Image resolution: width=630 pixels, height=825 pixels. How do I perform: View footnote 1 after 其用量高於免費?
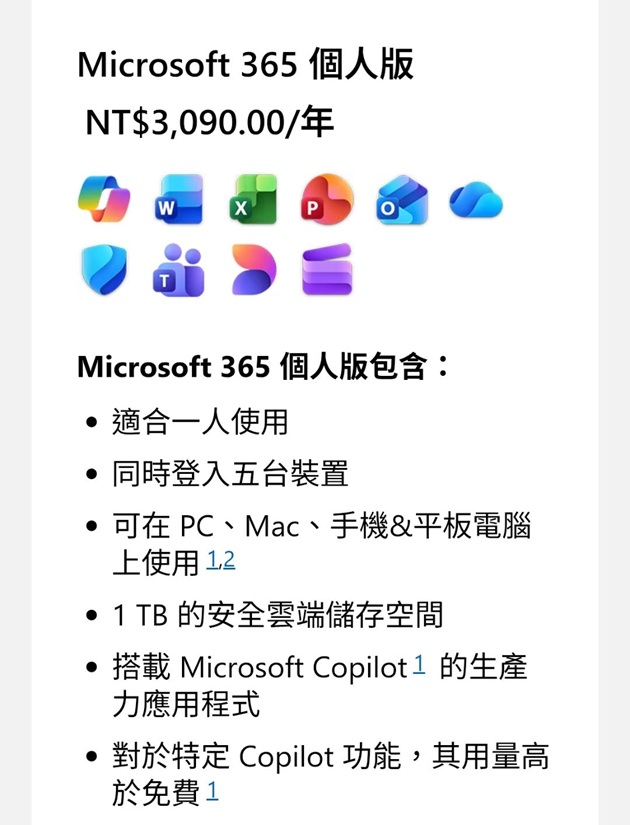click(212, 792)
